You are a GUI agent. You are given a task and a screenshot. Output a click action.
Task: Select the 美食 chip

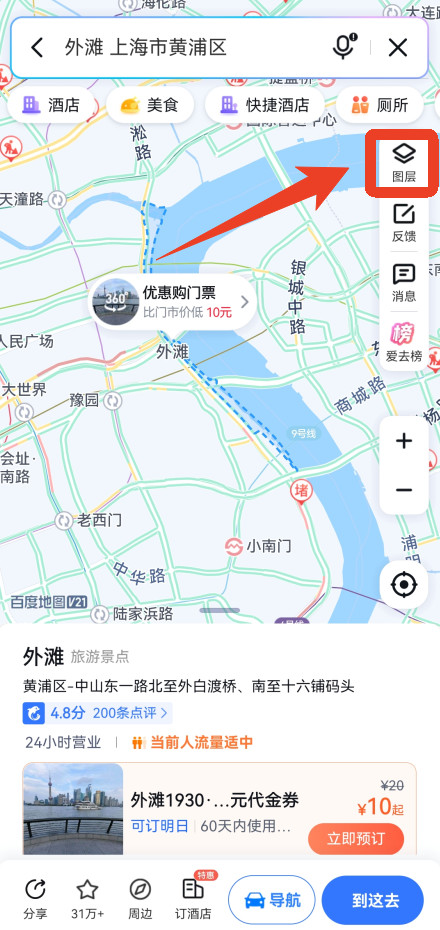[x=150, y=106]
